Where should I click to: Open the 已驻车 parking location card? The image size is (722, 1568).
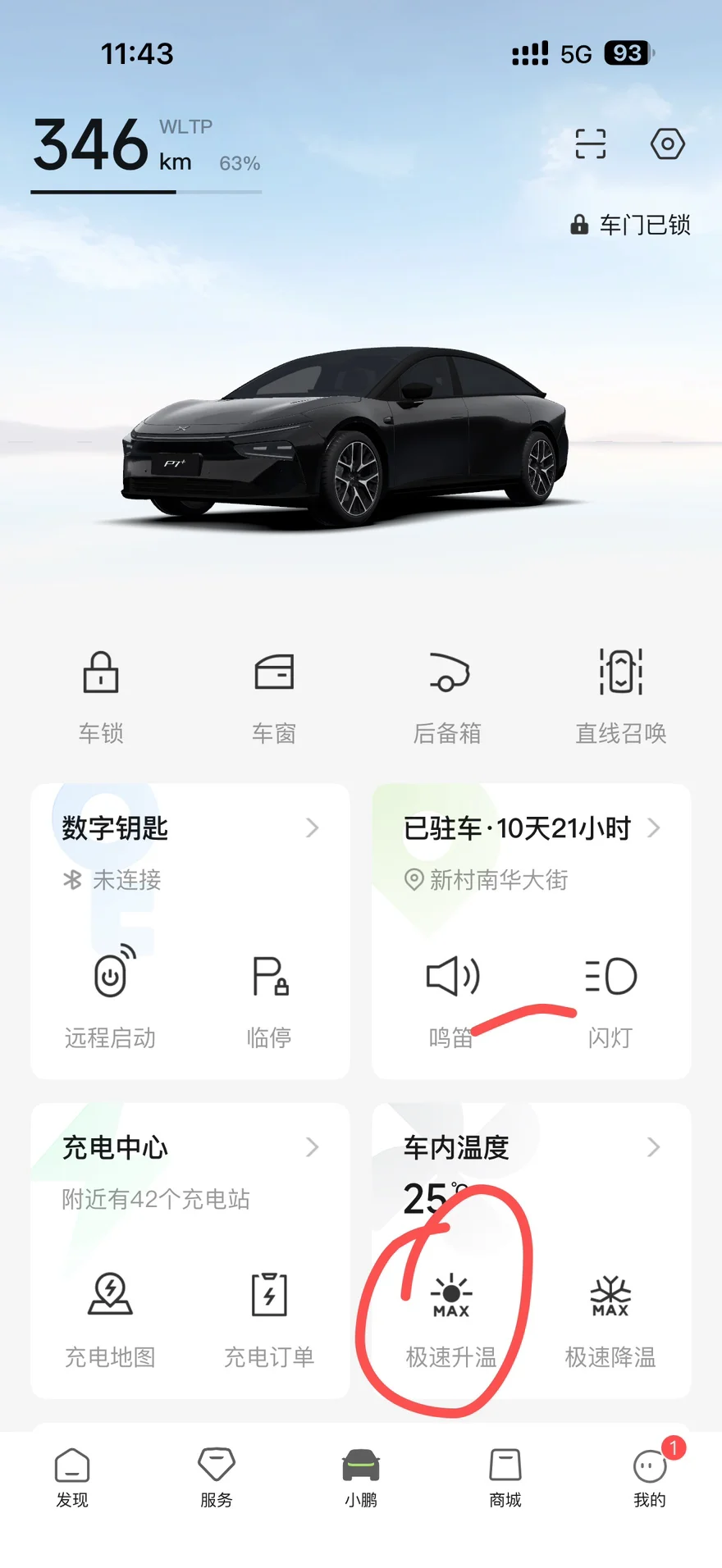coord(531,828)
